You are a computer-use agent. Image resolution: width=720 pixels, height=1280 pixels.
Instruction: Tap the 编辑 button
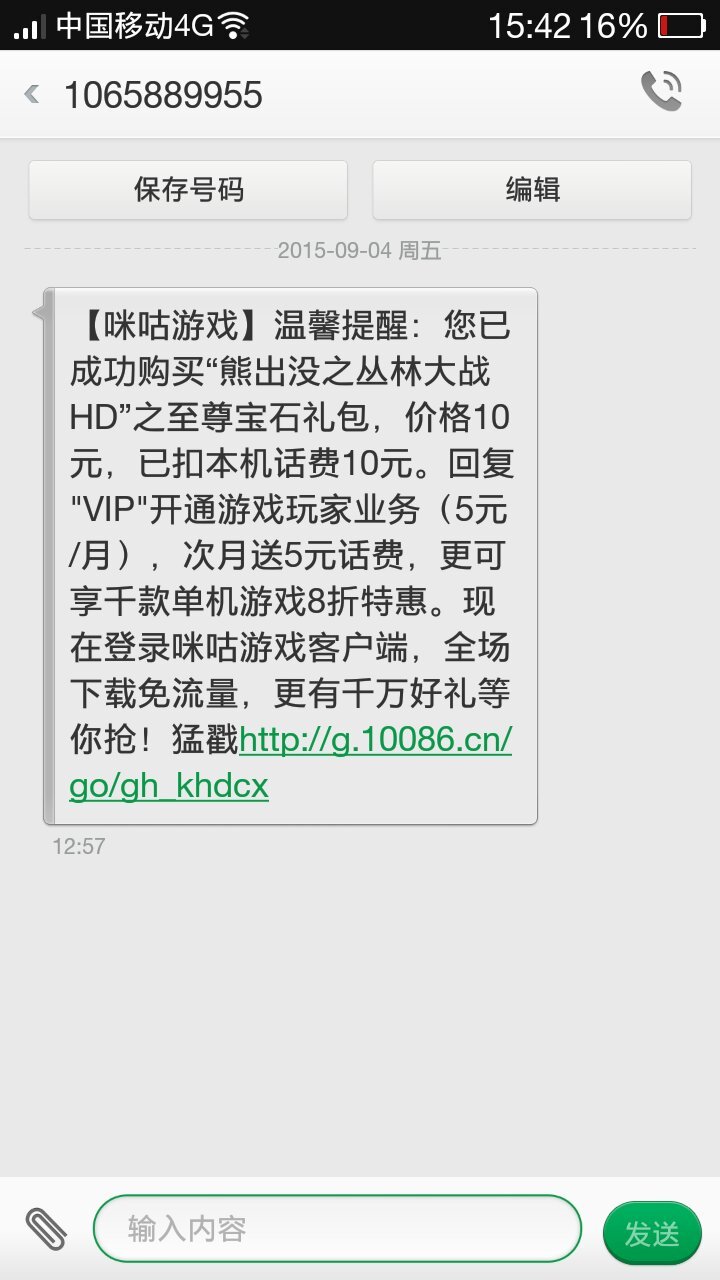tap(532, 189)
